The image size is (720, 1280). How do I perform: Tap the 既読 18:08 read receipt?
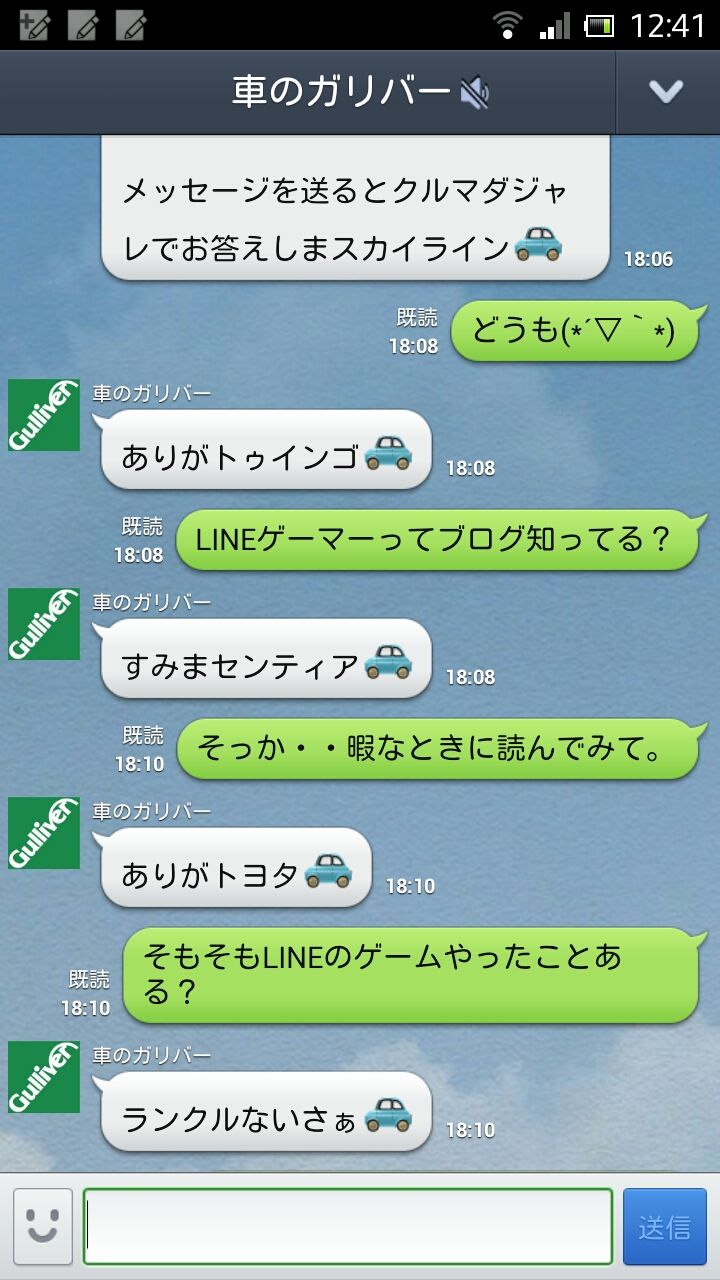tap(418, 330)
